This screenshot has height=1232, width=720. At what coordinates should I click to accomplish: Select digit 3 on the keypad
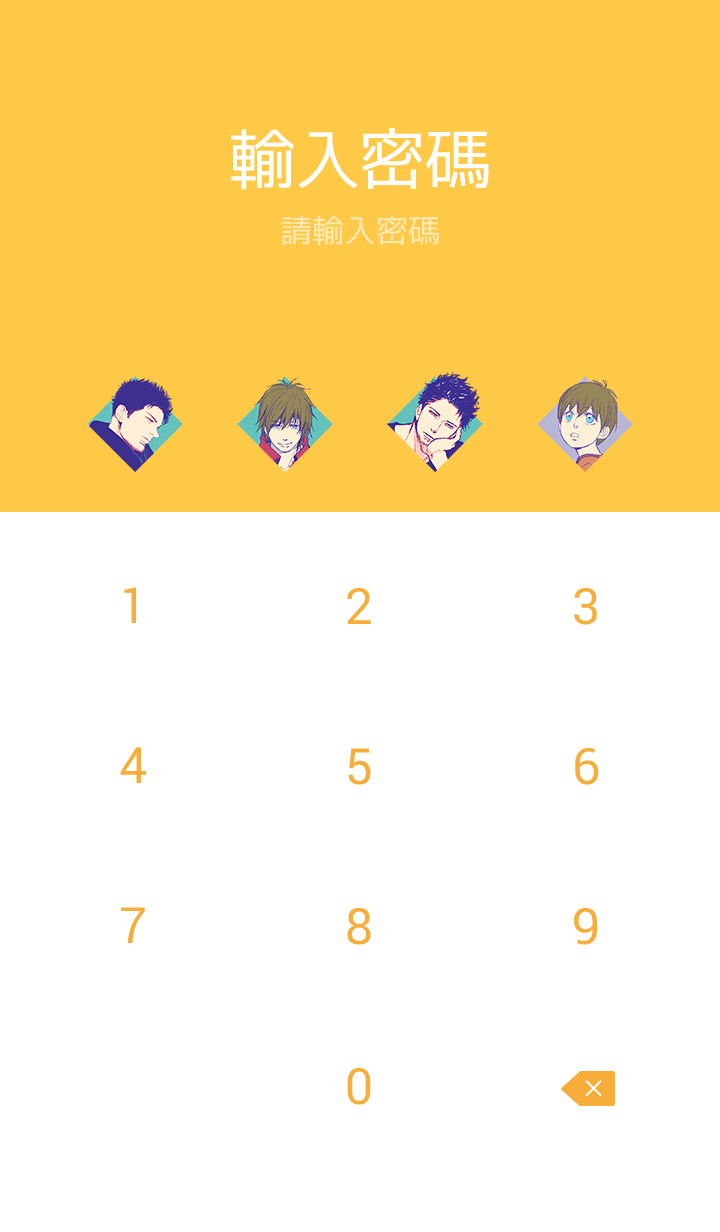click(586, 607)
